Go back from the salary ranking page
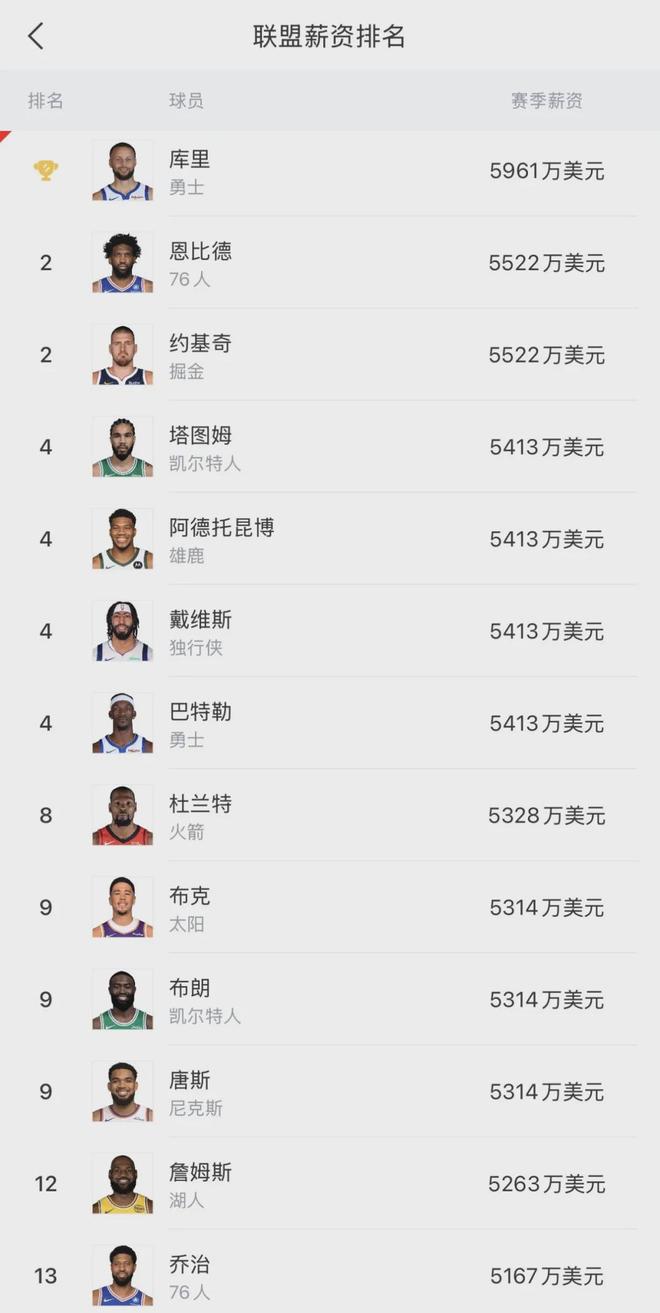This screenshot has height=1313, width=660. click(36, 37)
